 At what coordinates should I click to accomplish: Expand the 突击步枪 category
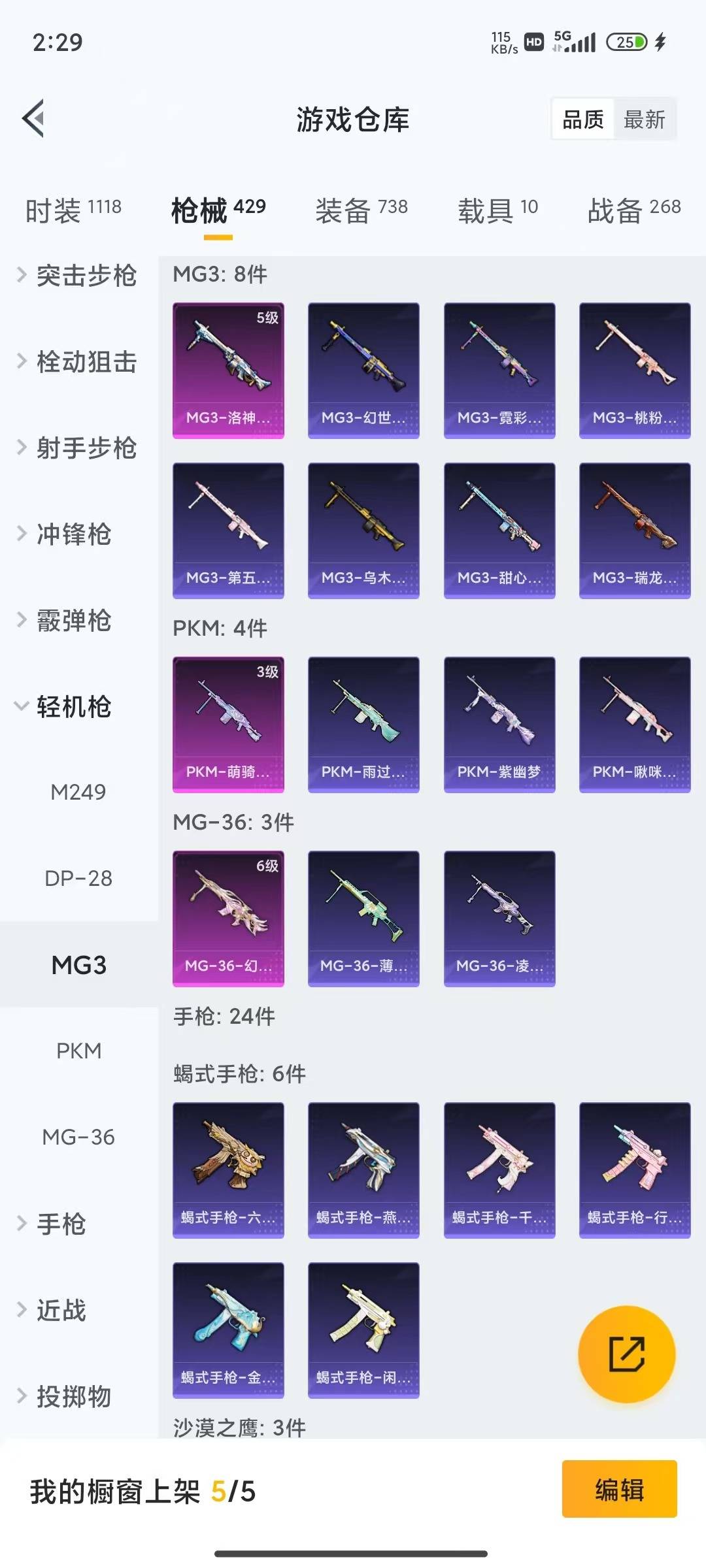point(85,277)
